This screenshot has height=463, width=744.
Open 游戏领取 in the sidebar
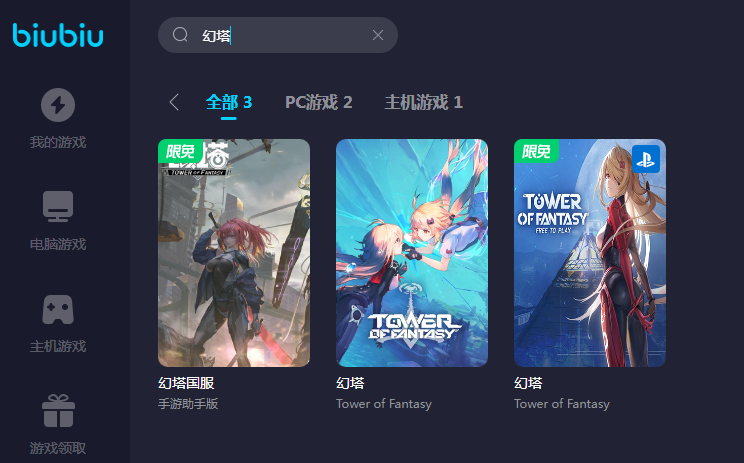58,424
